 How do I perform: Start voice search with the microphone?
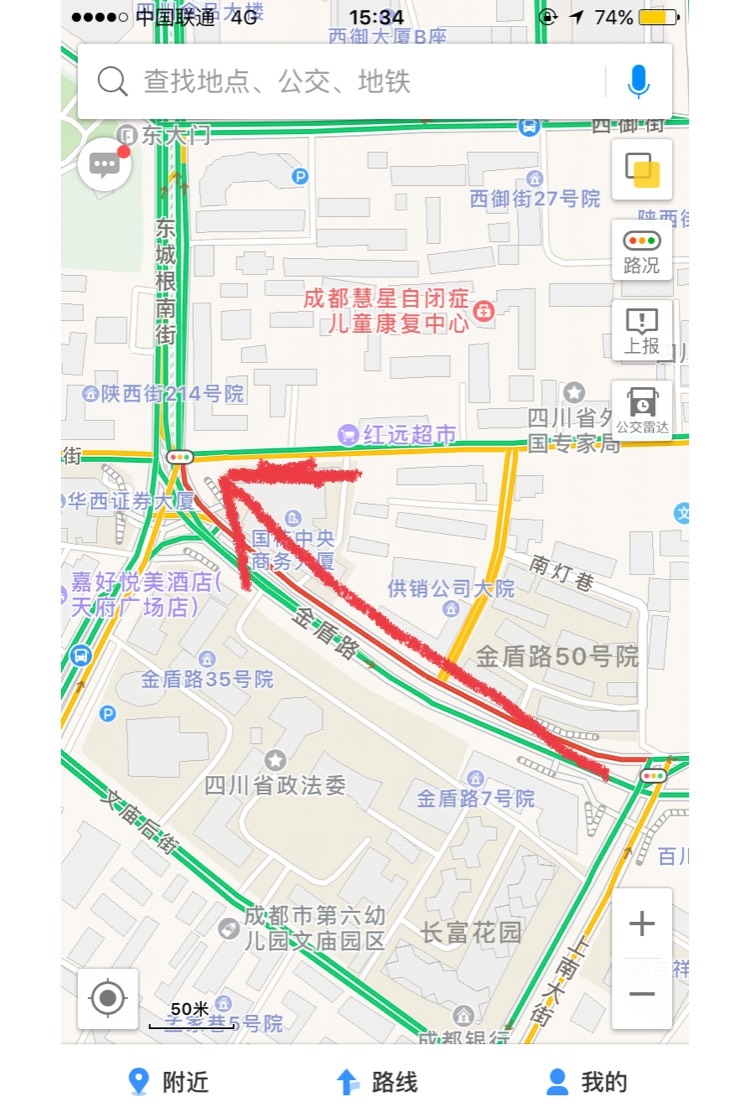(638, 82)
